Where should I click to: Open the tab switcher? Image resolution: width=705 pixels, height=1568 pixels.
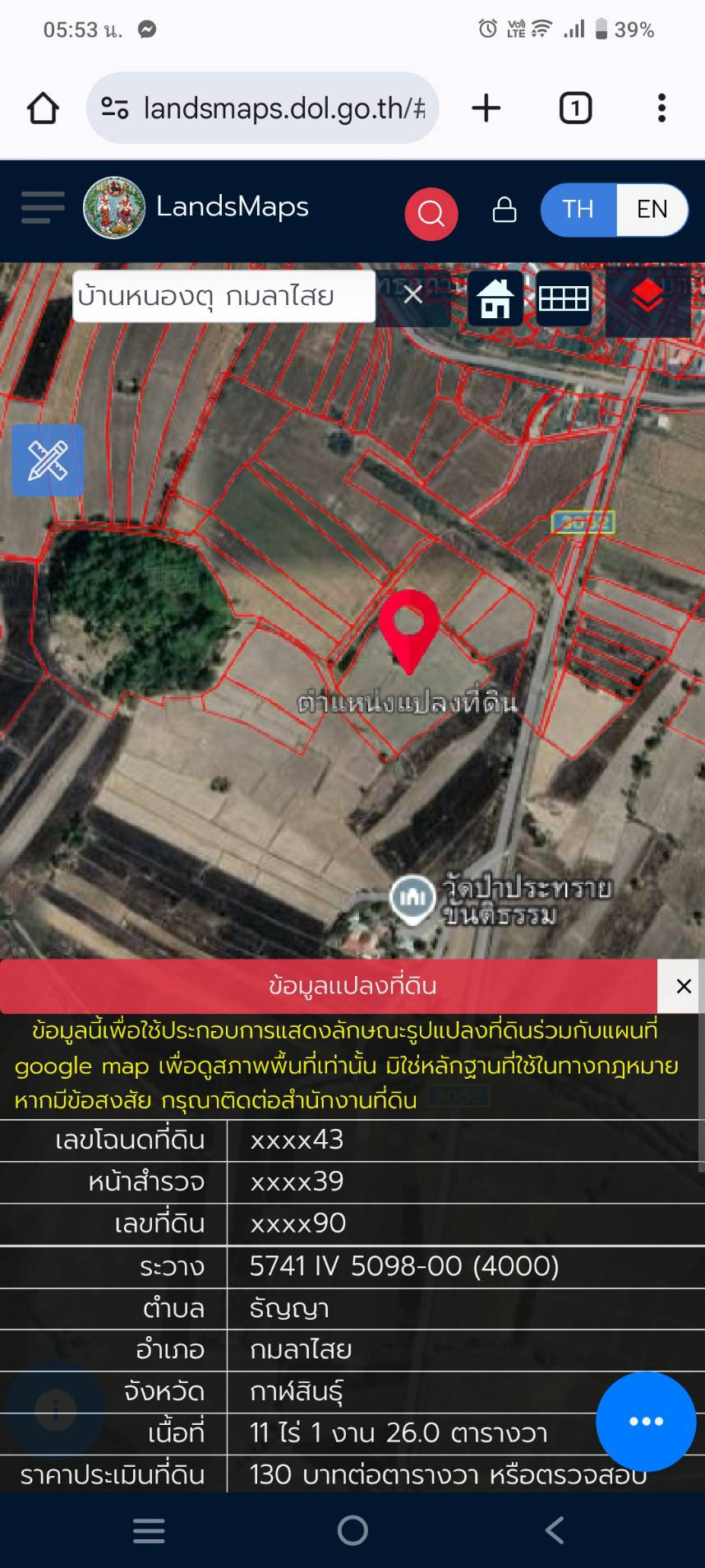575,108
